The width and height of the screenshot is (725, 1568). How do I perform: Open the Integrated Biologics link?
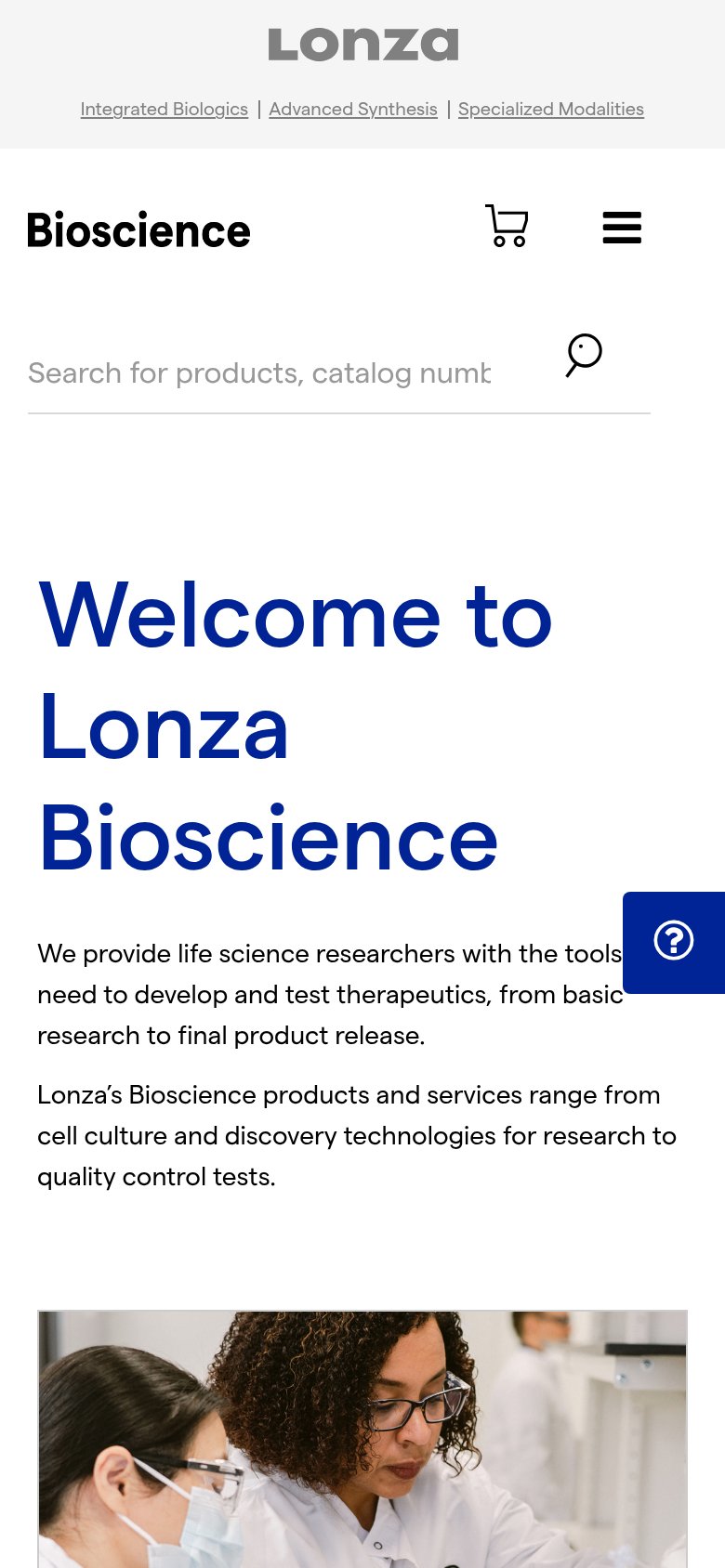(165, 109)
